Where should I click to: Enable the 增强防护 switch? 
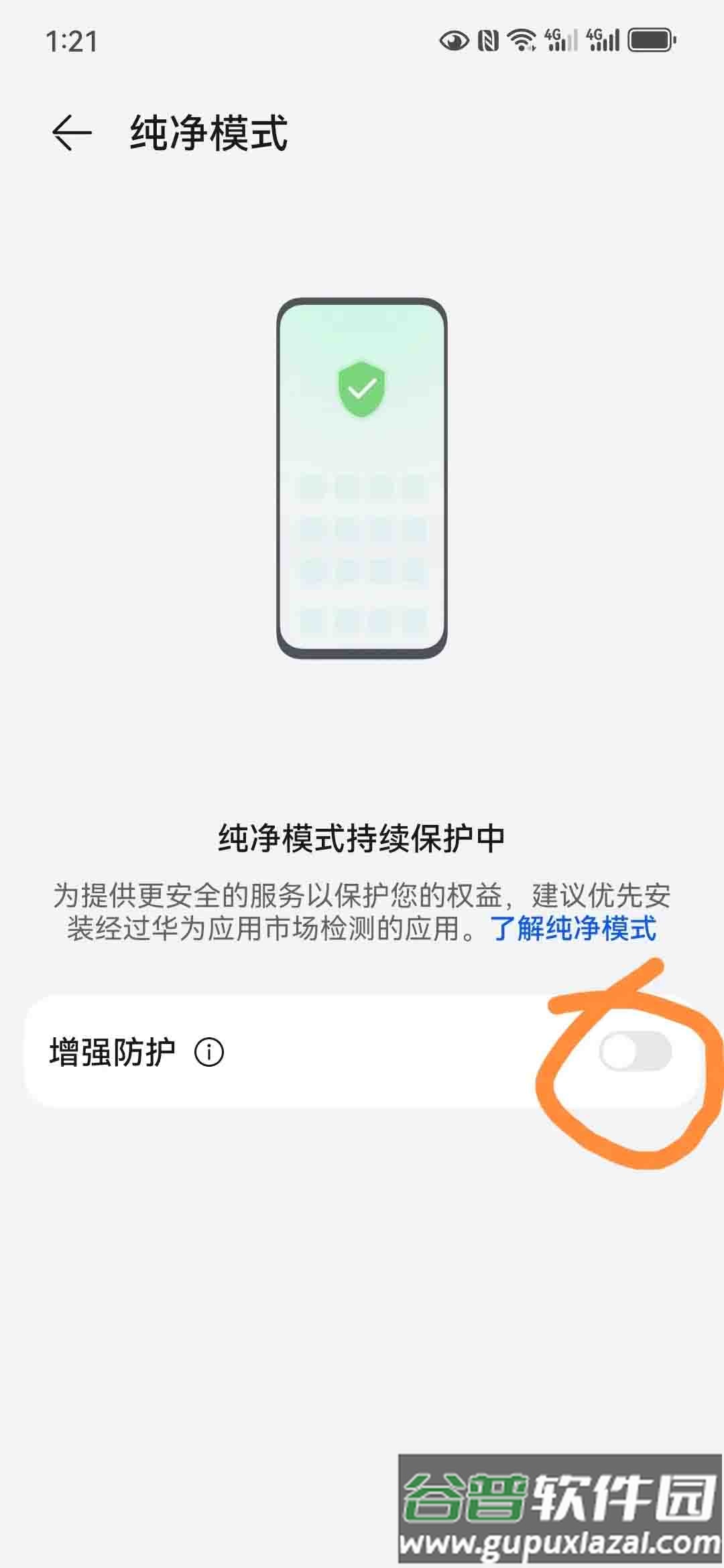point(635,1051)
